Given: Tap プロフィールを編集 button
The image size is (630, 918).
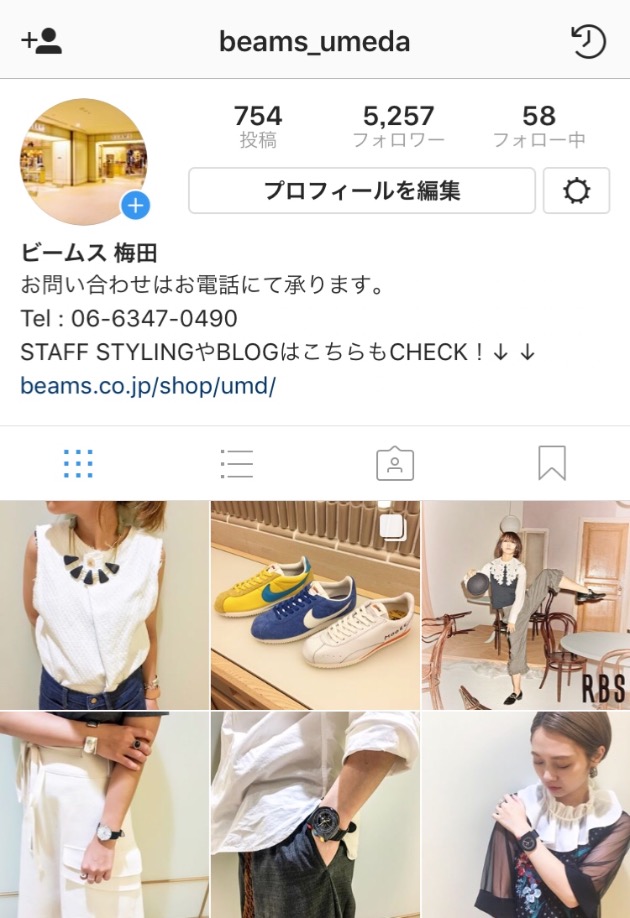Looking at the screenshot, I should point(362,191).
